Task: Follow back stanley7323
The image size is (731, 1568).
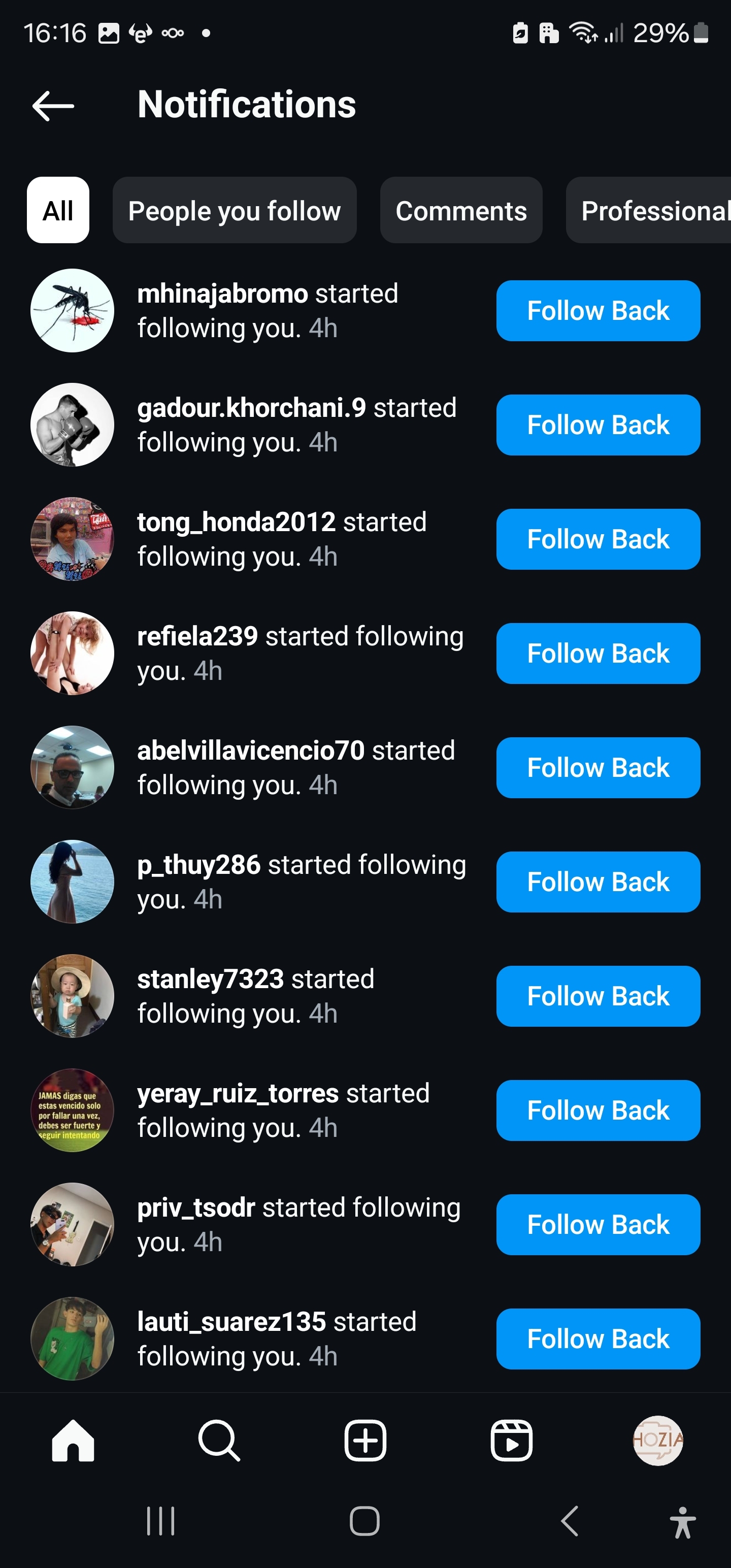Action: [597, 996]
